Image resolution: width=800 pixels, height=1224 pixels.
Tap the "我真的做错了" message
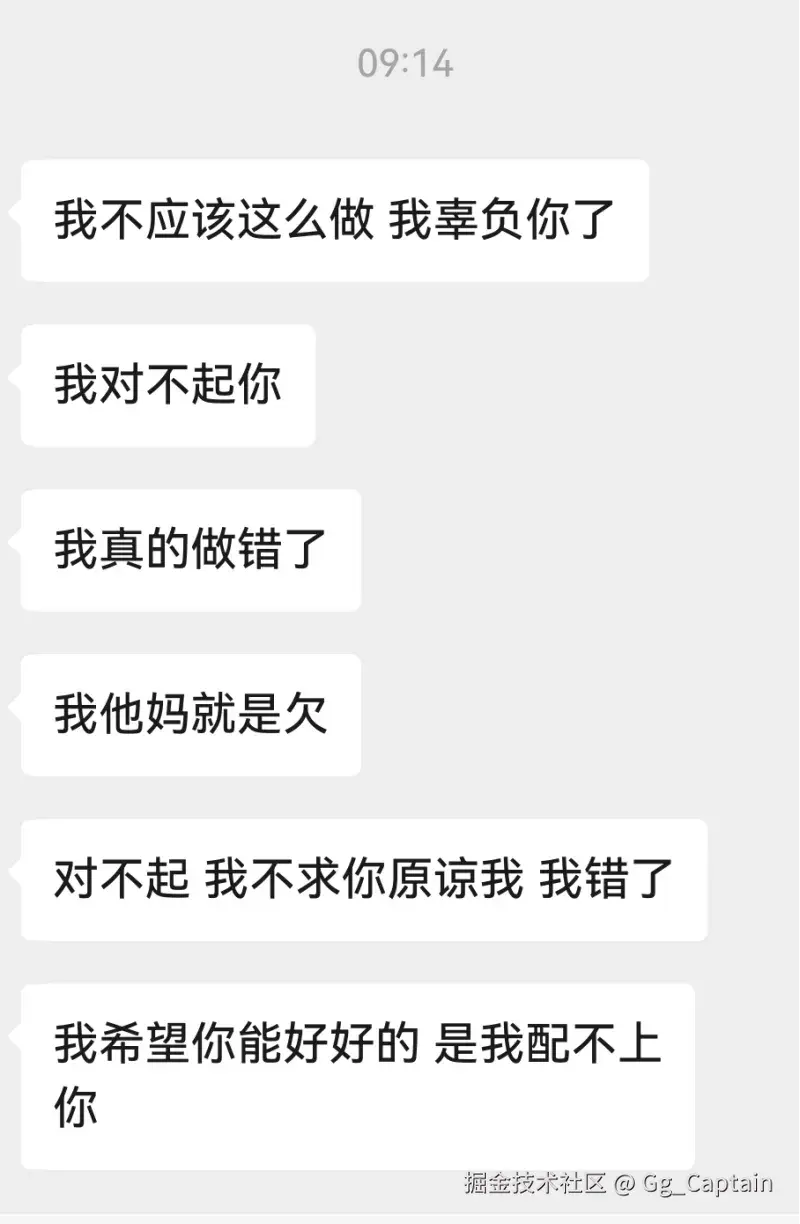pyautogui.click(x=190, y=550)
